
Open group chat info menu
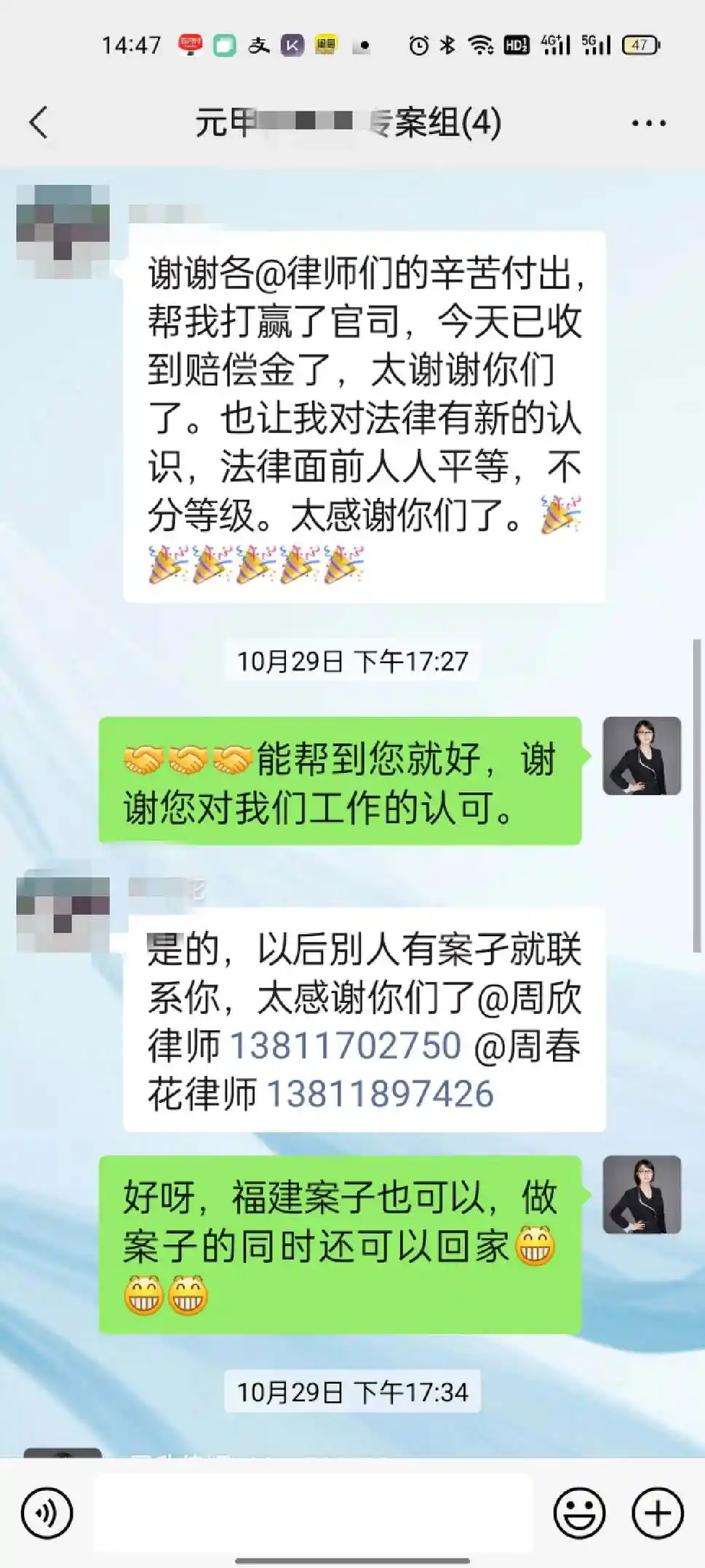coord(648,123)
